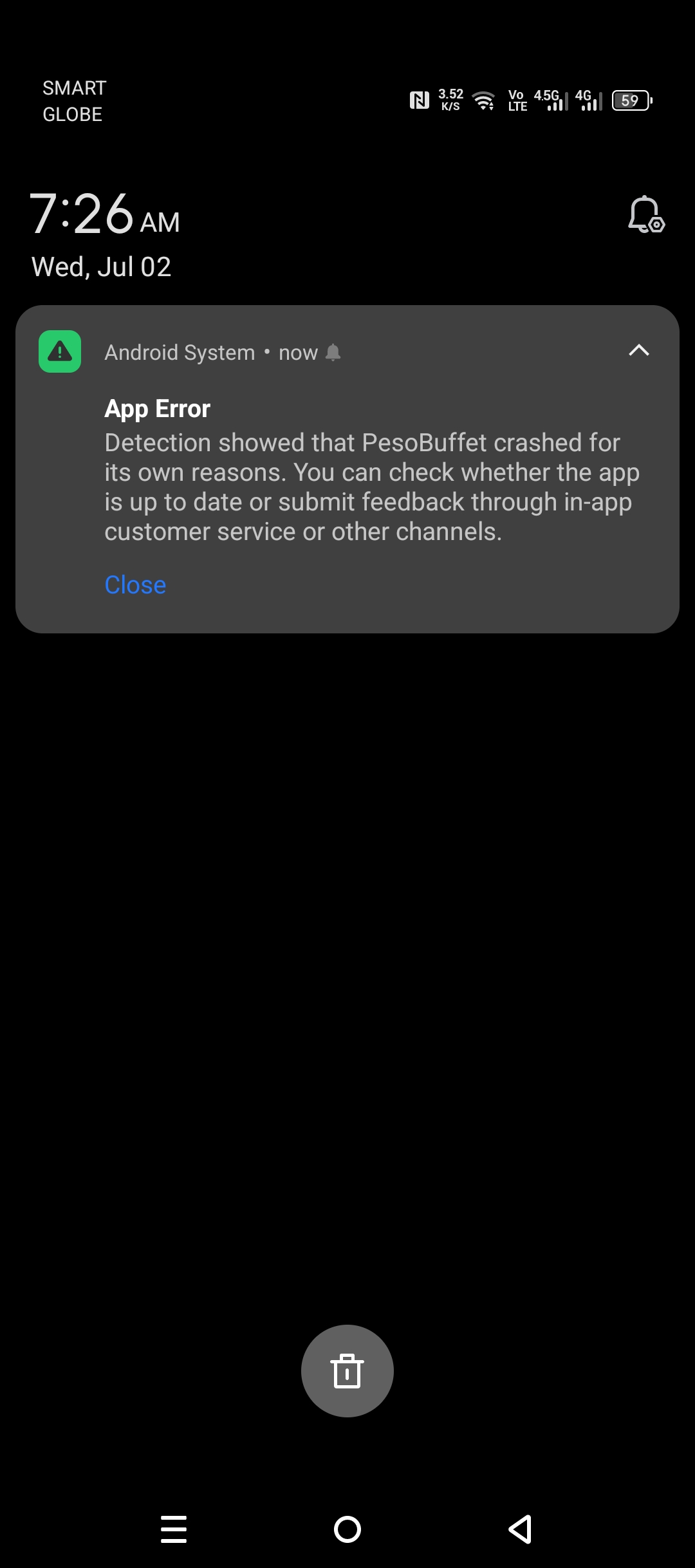Clear all notifications with trash button

click(347, 1371)
